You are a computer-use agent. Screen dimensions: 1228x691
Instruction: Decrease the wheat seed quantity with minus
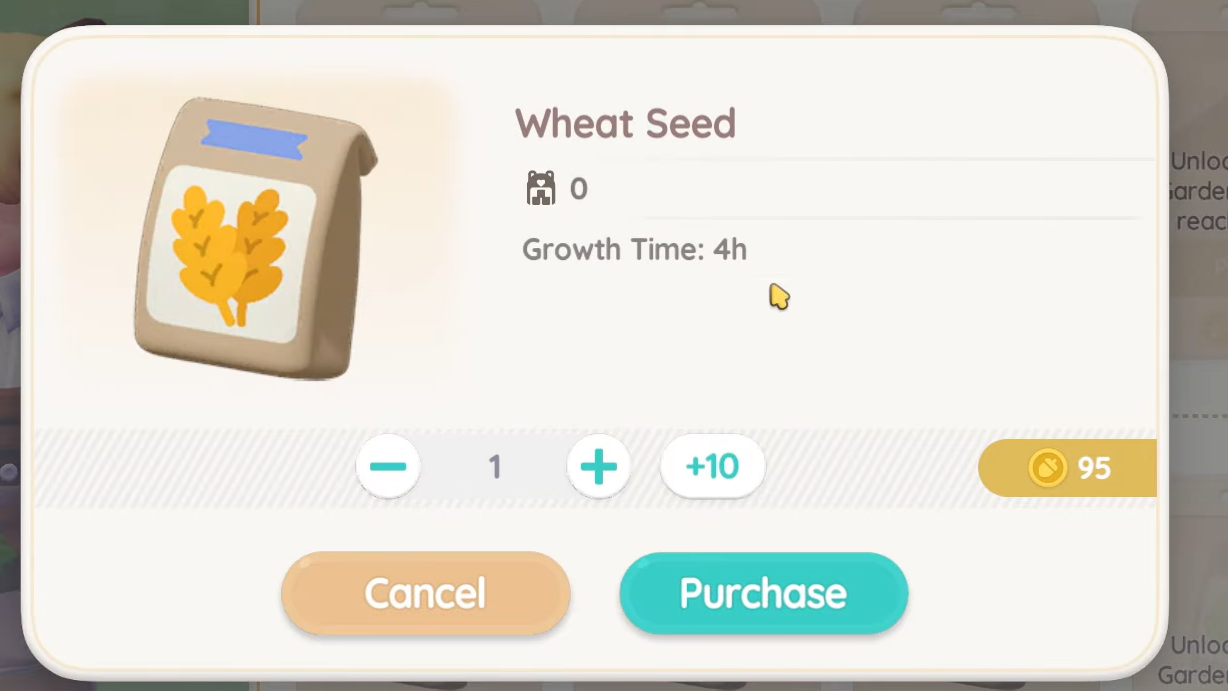[x=388, y=466]
